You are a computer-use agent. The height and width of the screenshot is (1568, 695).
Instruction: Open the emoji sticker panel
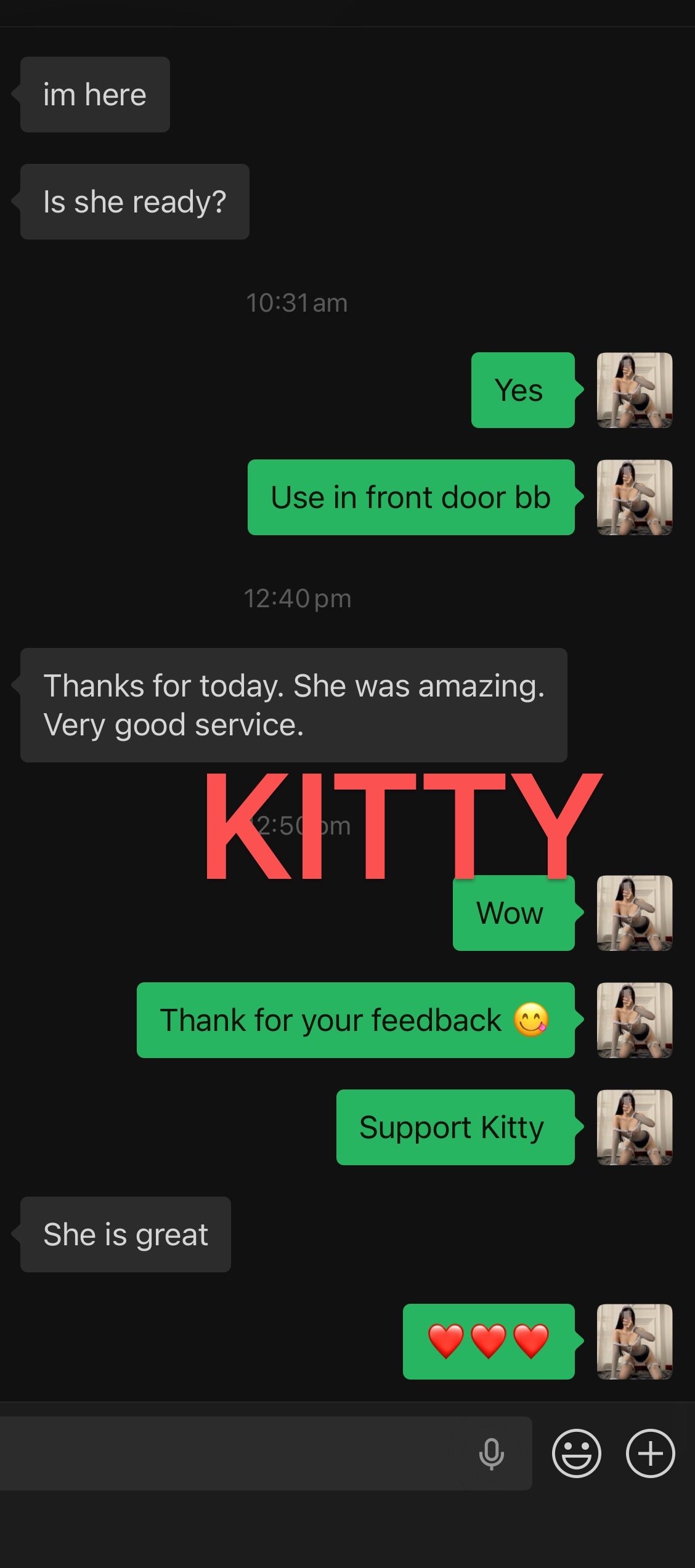pos(576,1453)
